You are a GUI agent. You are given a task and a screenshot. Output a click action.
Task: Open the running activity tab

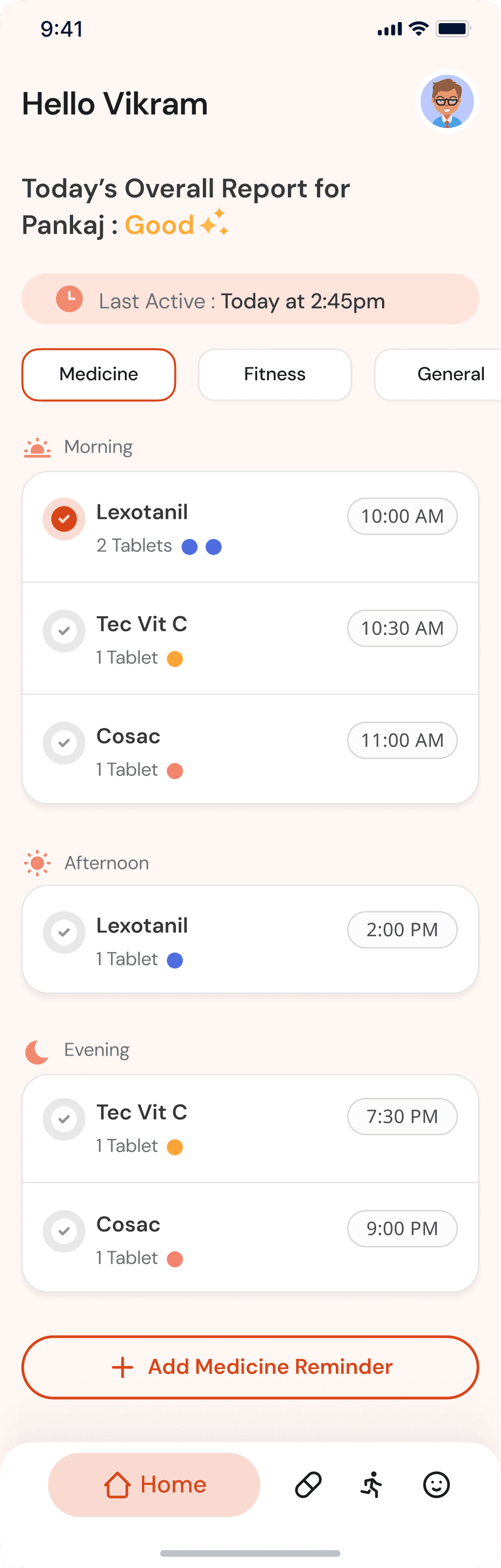click(x=372, y=1485)
